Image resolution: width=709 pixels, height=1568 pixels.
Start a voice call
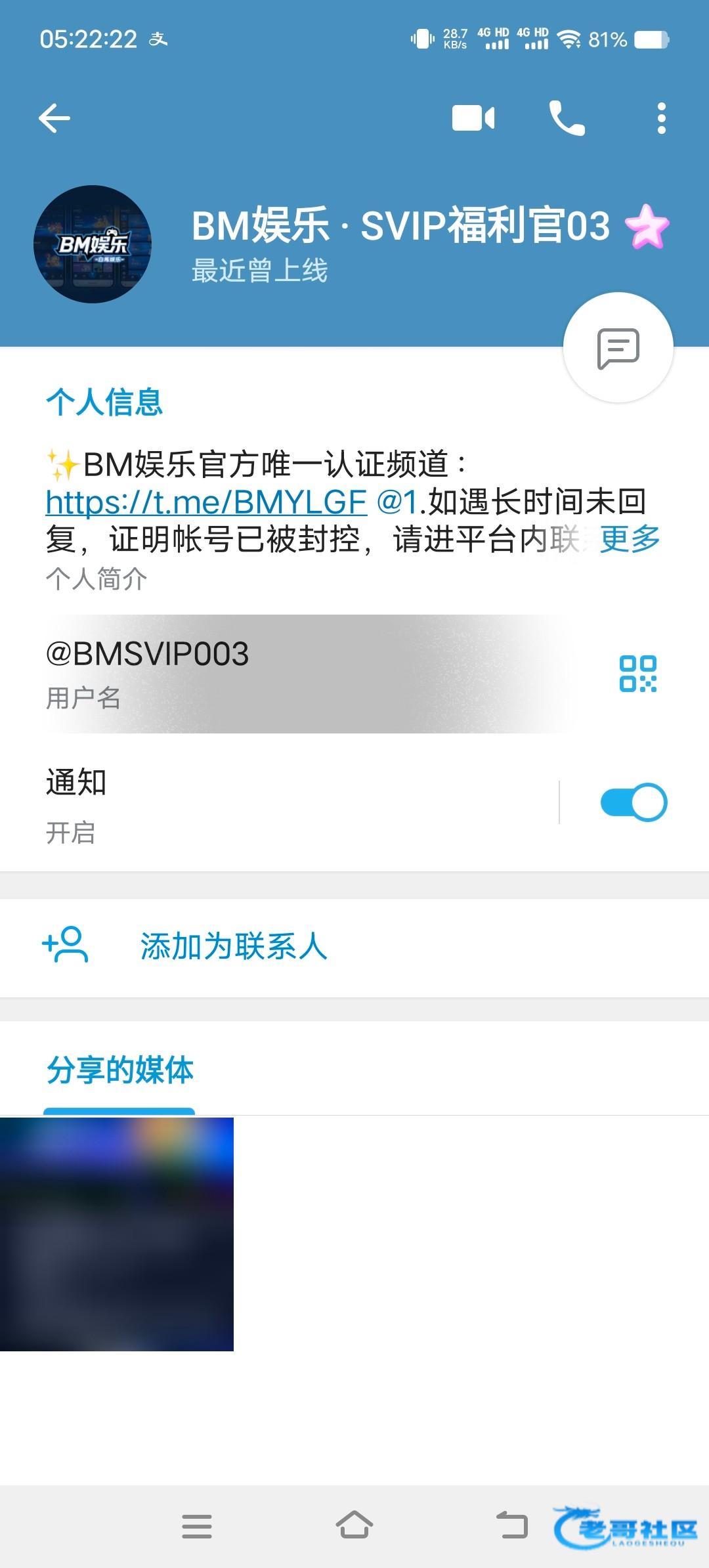coord(567,118)
